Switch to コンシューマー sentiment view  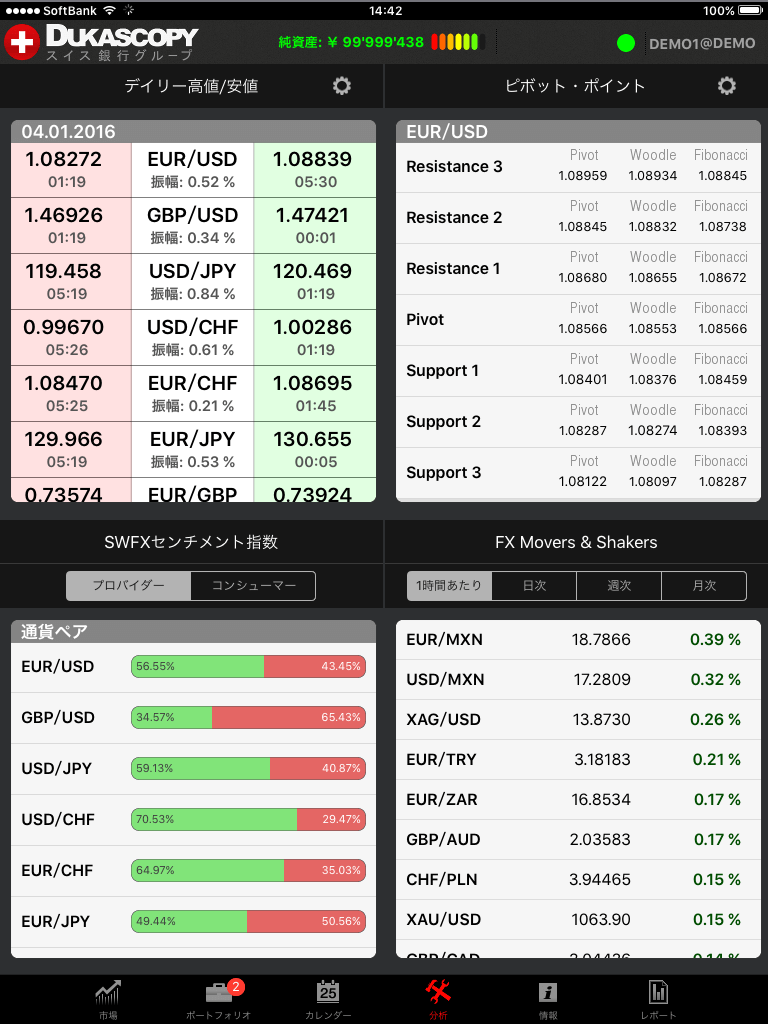(253, 586)
